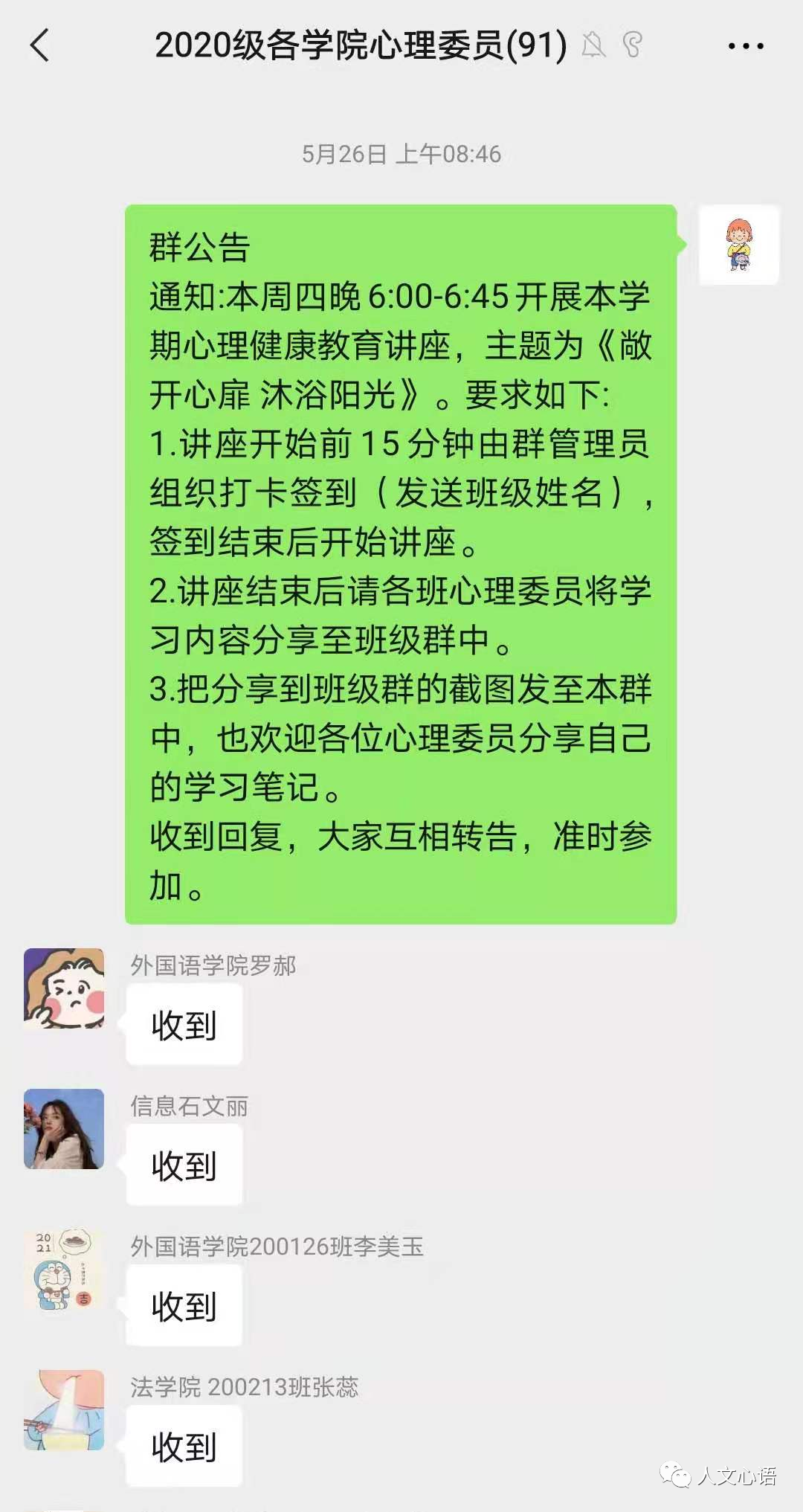Open 外国语学院200126班李美玉's avatar

(64, 1270)
